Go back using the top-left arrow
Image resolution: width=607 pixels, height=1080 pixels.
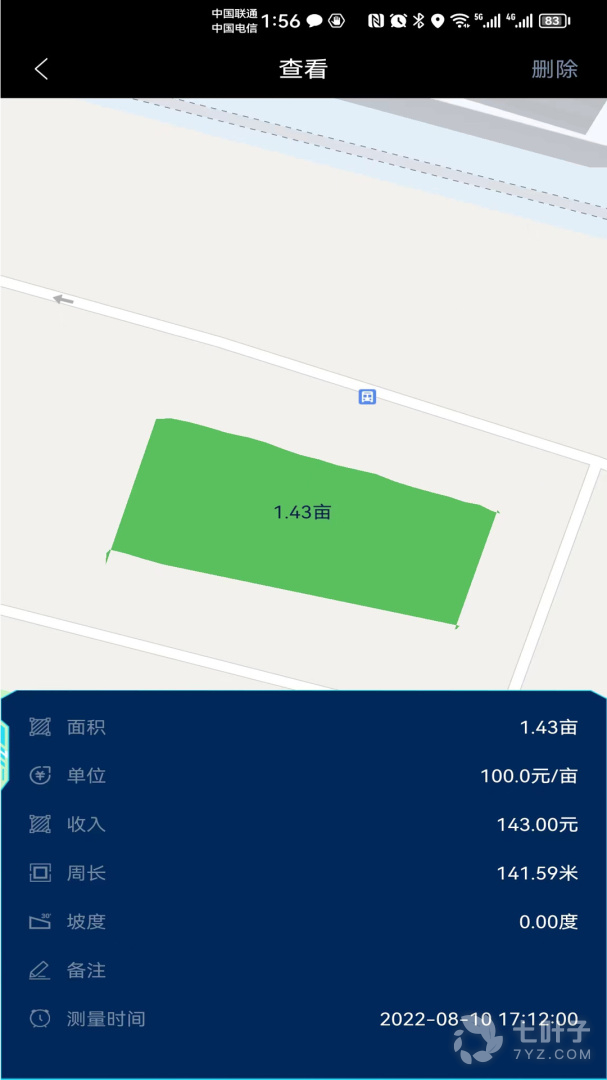[x=41, y=69]
